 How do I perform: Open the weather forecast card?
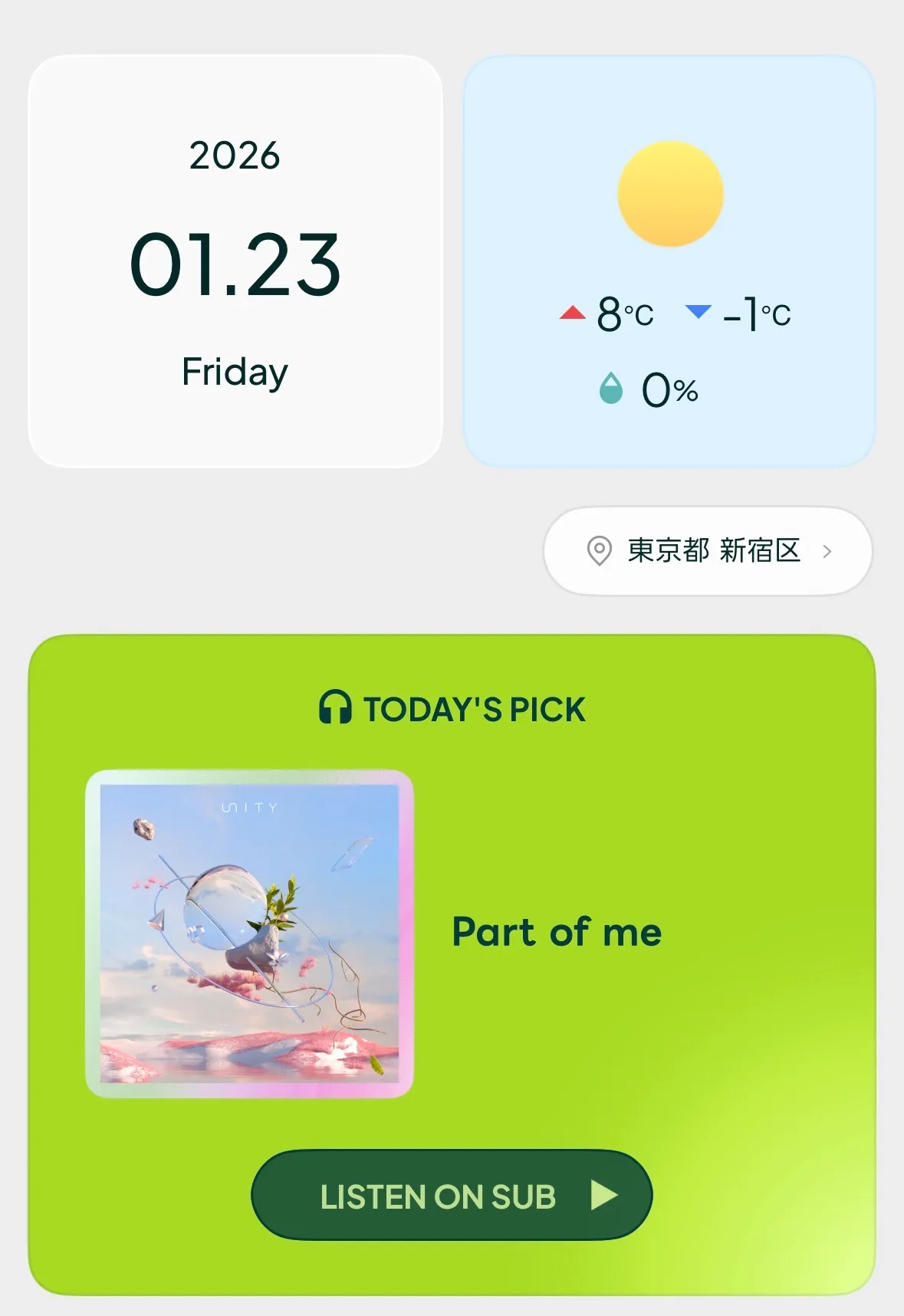point(669,261)
